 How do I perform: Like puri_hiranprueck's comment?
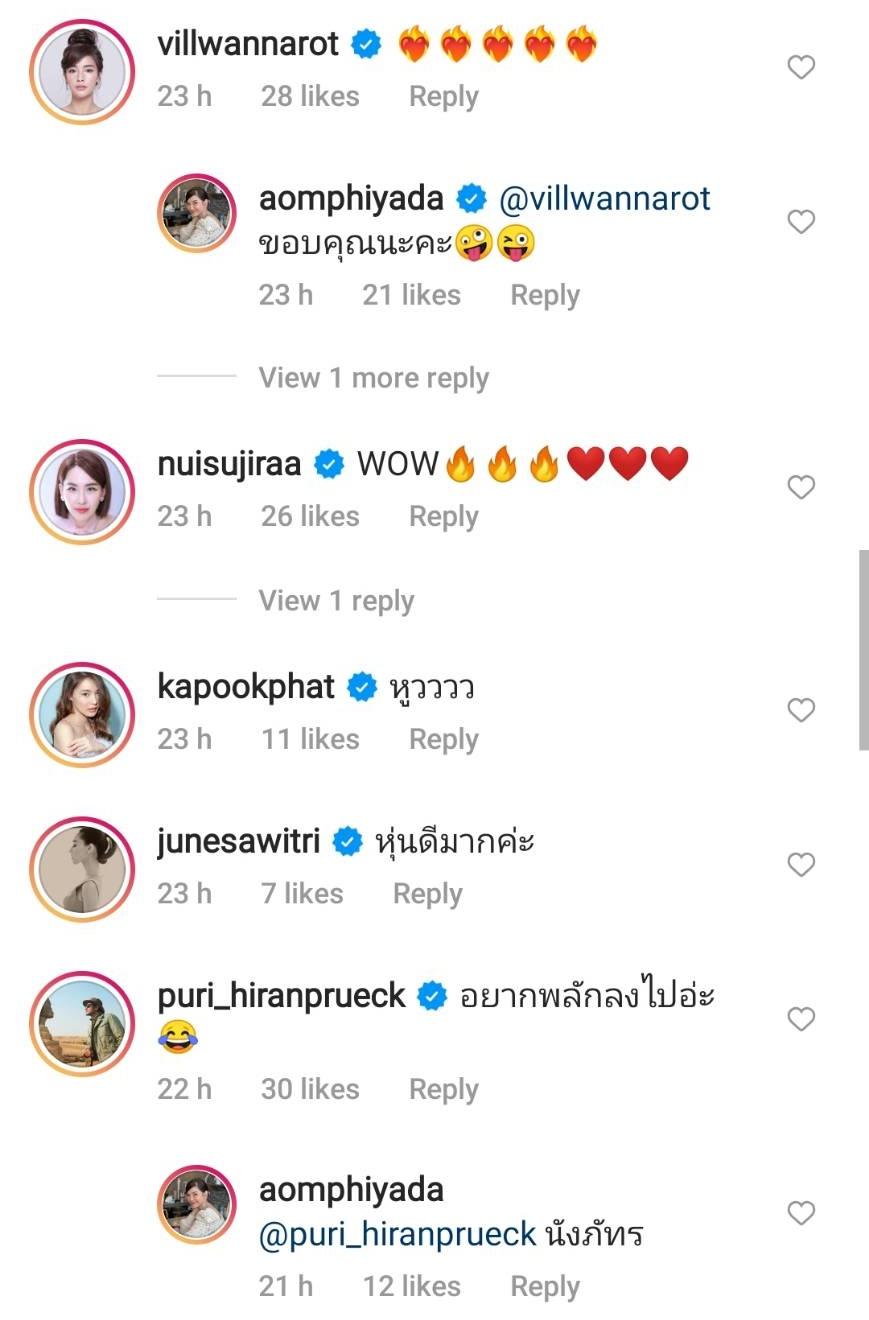pyautogui.click(x=801, y=1019)
